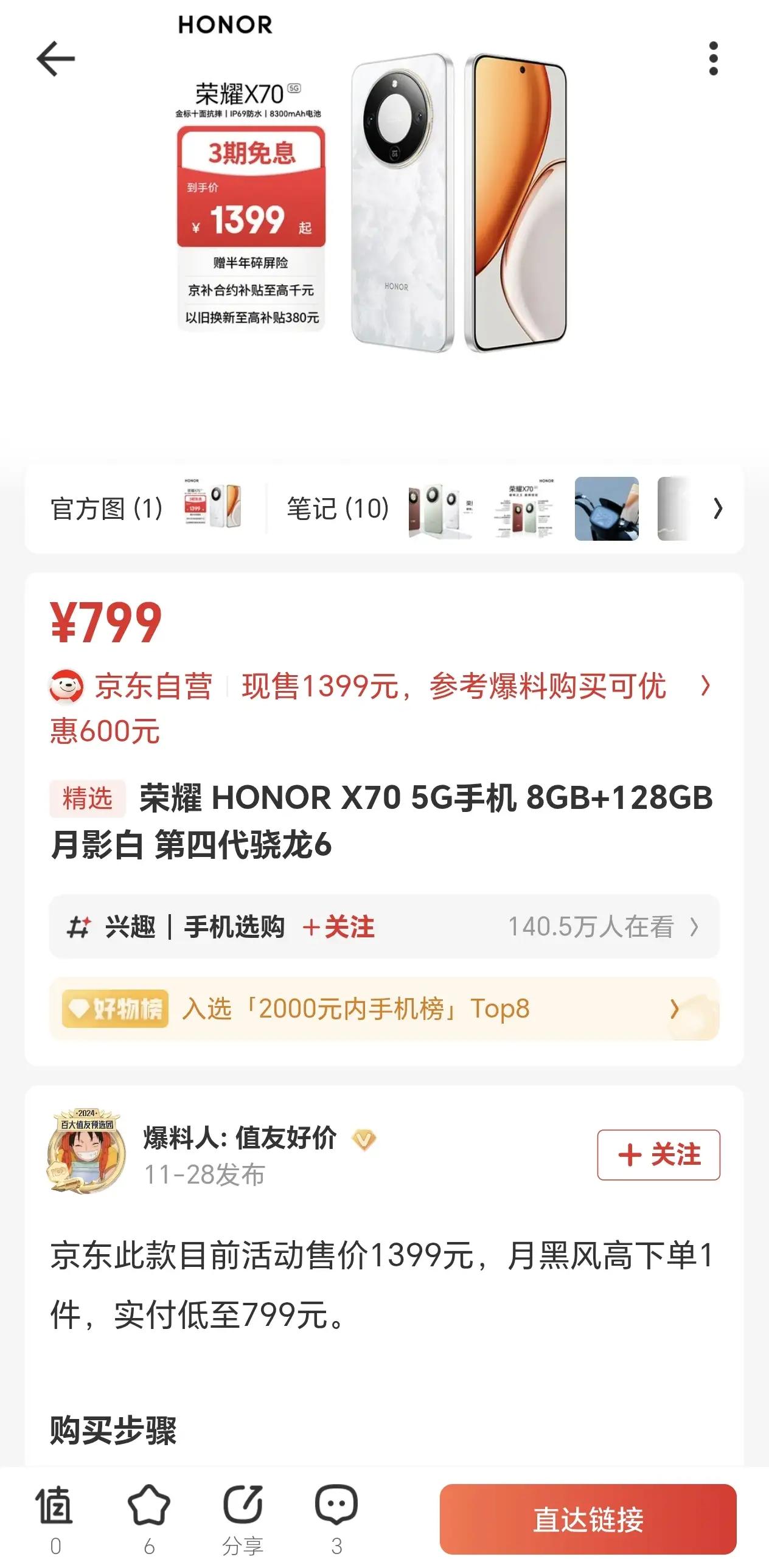
Task: Expand the 京东自营 price details arrow
Action: (708, 688)
